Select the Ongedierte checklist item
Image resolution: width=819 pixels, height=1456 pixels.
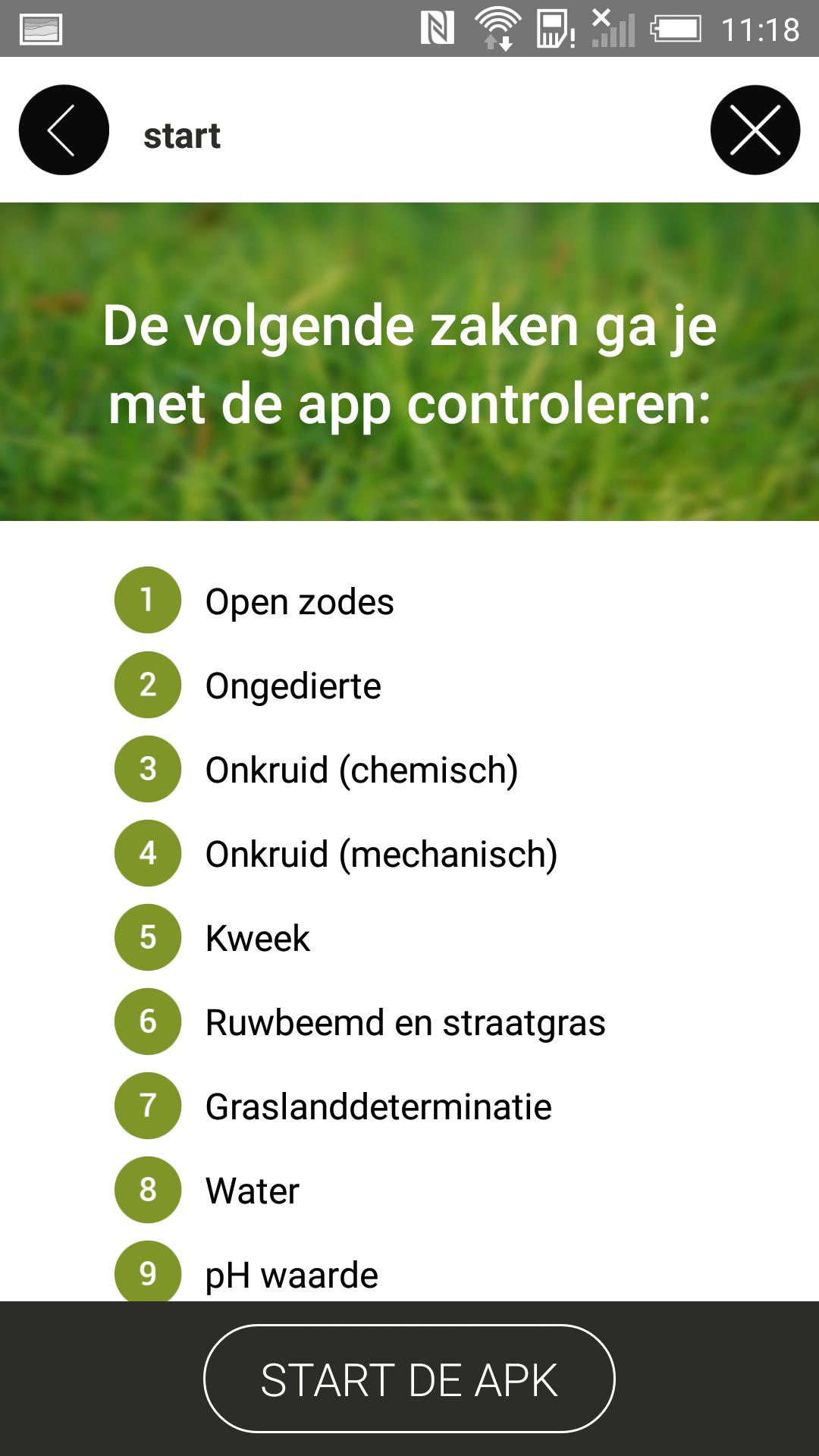click(294, 686)
